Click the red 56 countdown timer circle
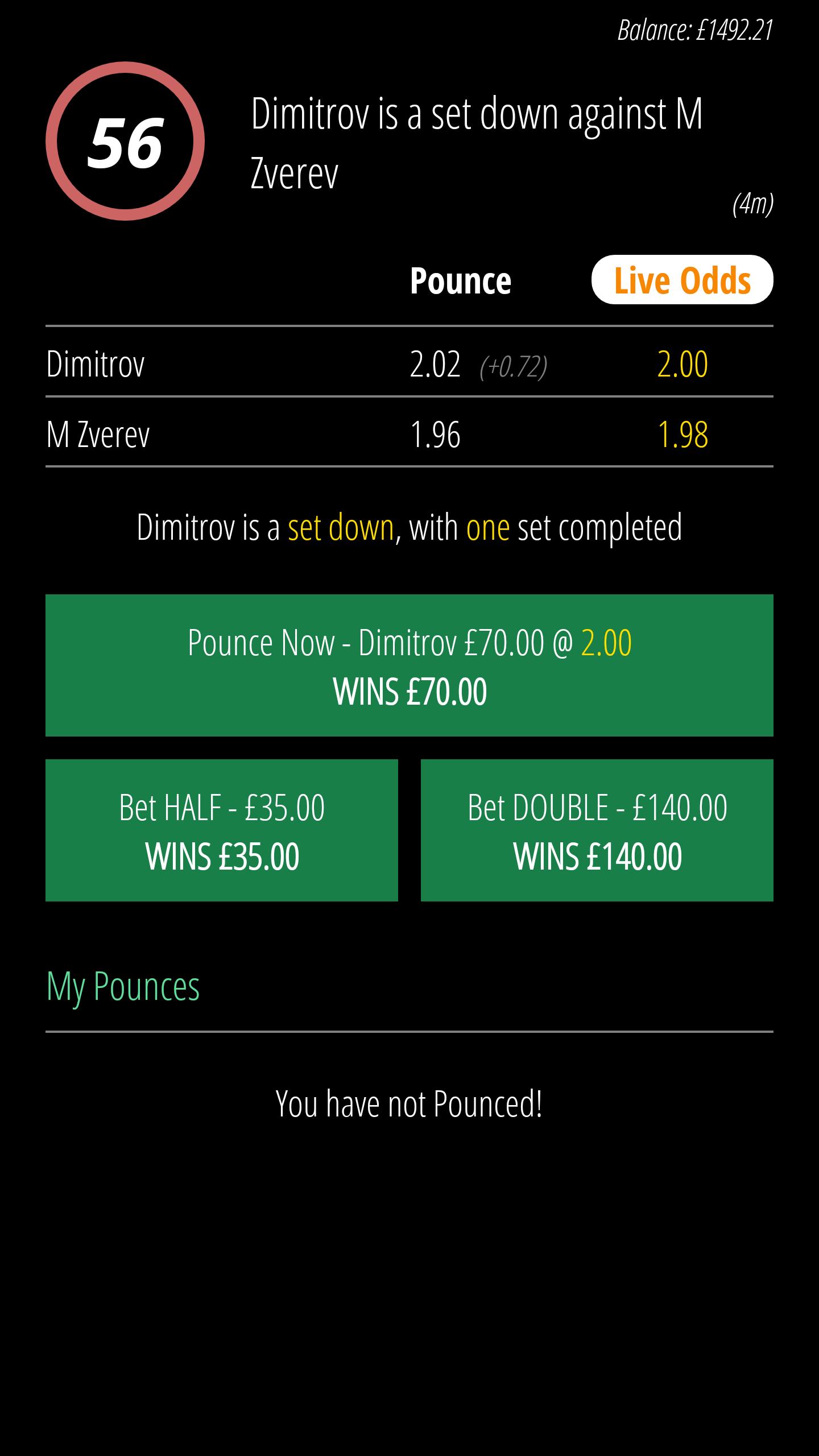The width and height of the screenshot is (819, 1456). coord(126,141)
